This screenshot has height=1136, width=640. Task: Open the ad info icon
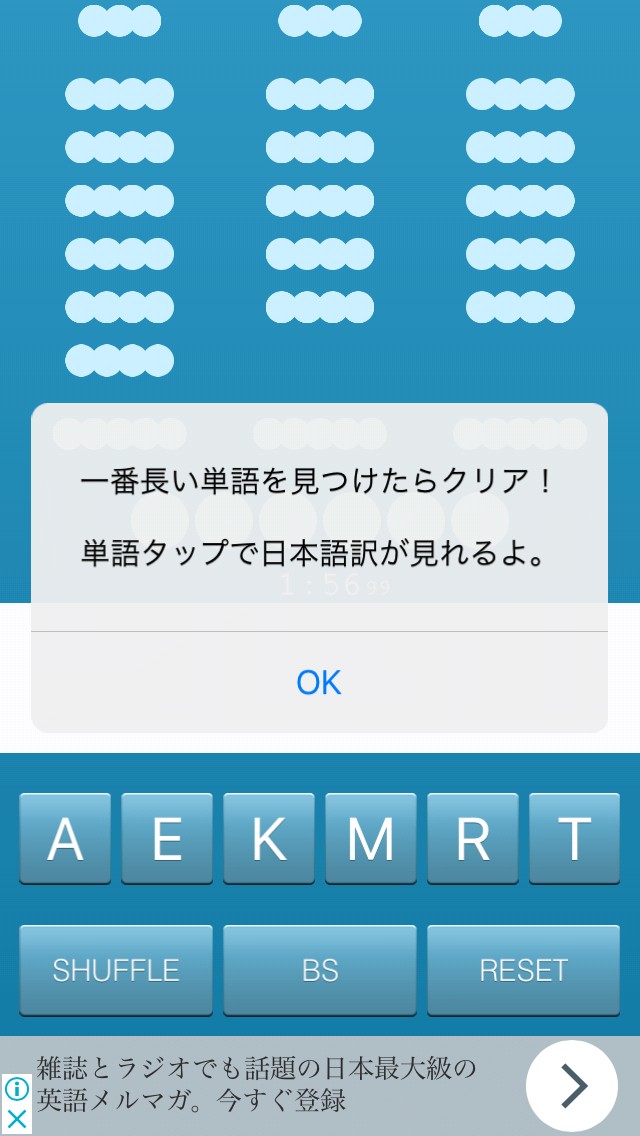click(16, 1090)
